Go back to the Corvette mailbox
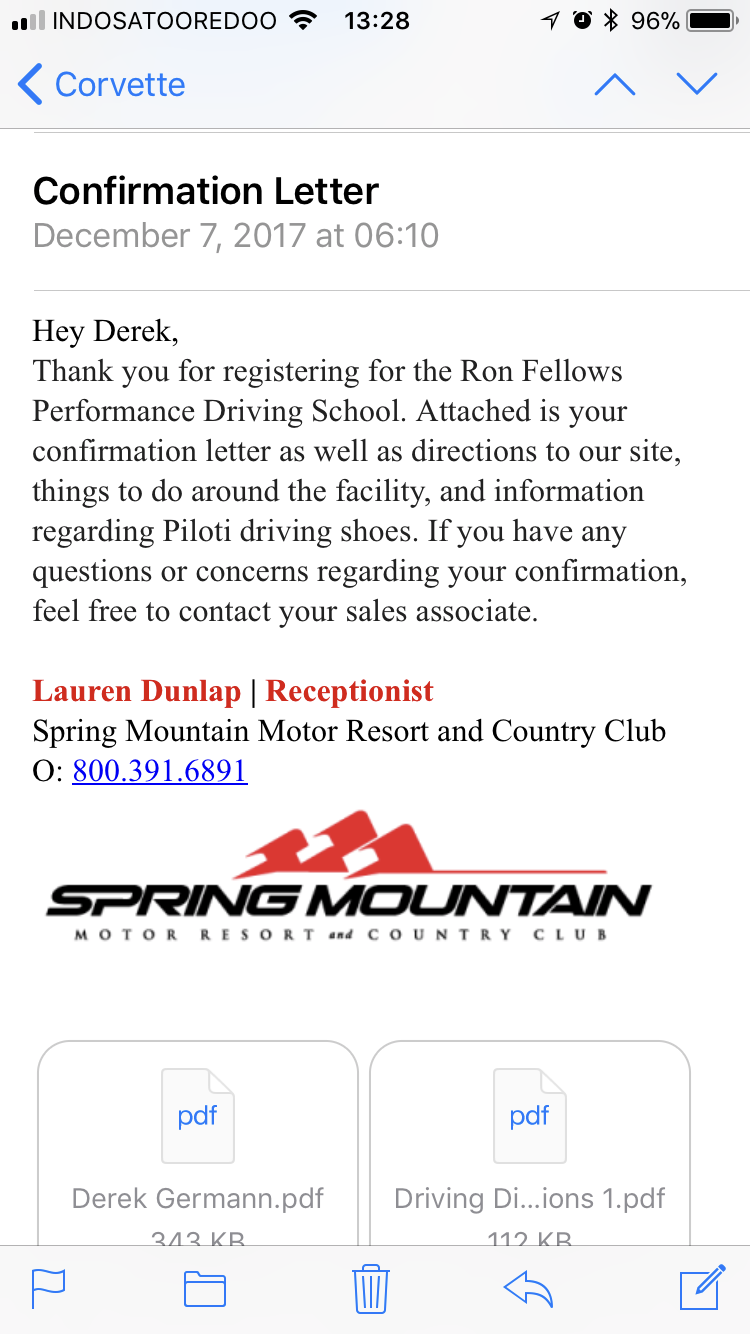Screen dimensions: 750x1334 pos(102,85)
